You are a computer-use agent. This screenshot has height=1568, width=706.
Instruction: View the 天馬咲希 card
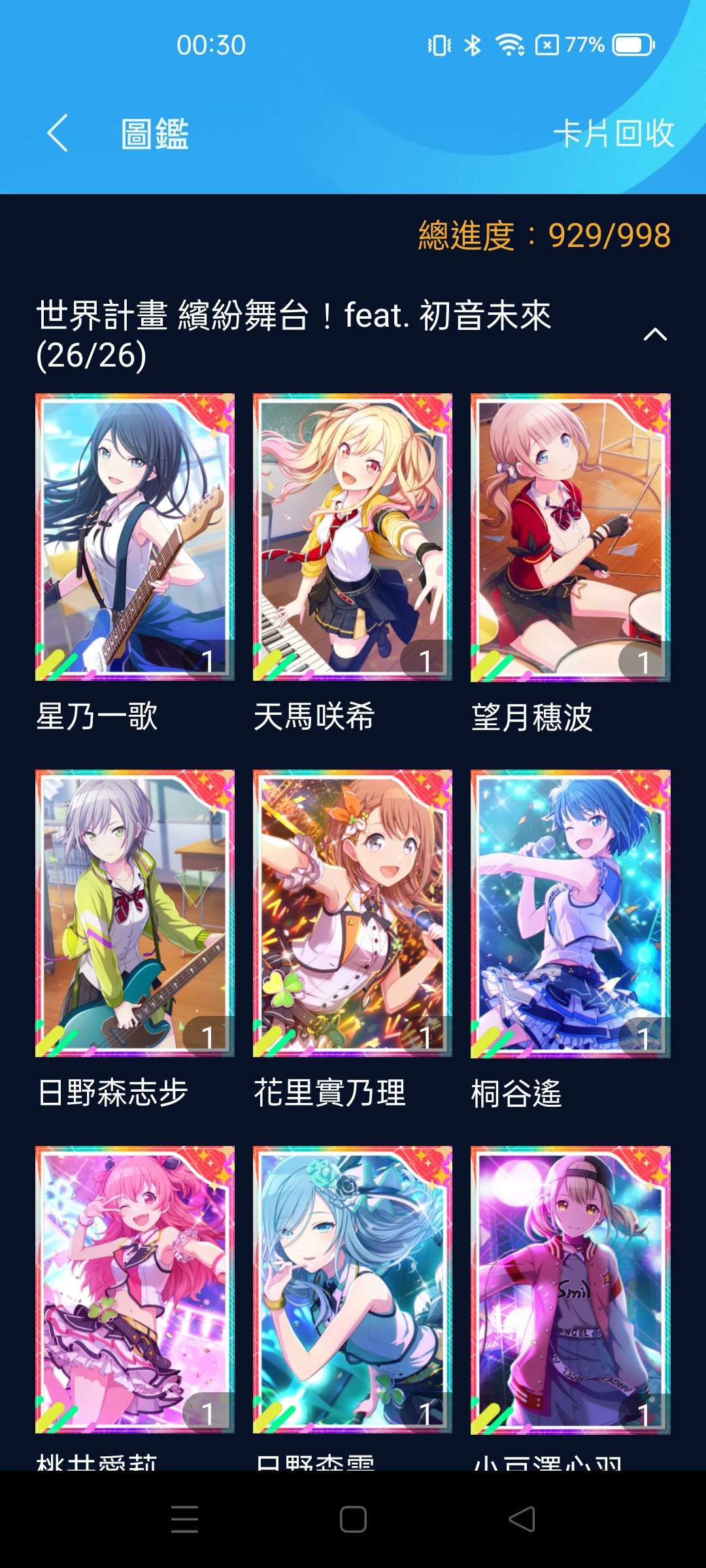point(352,537)
